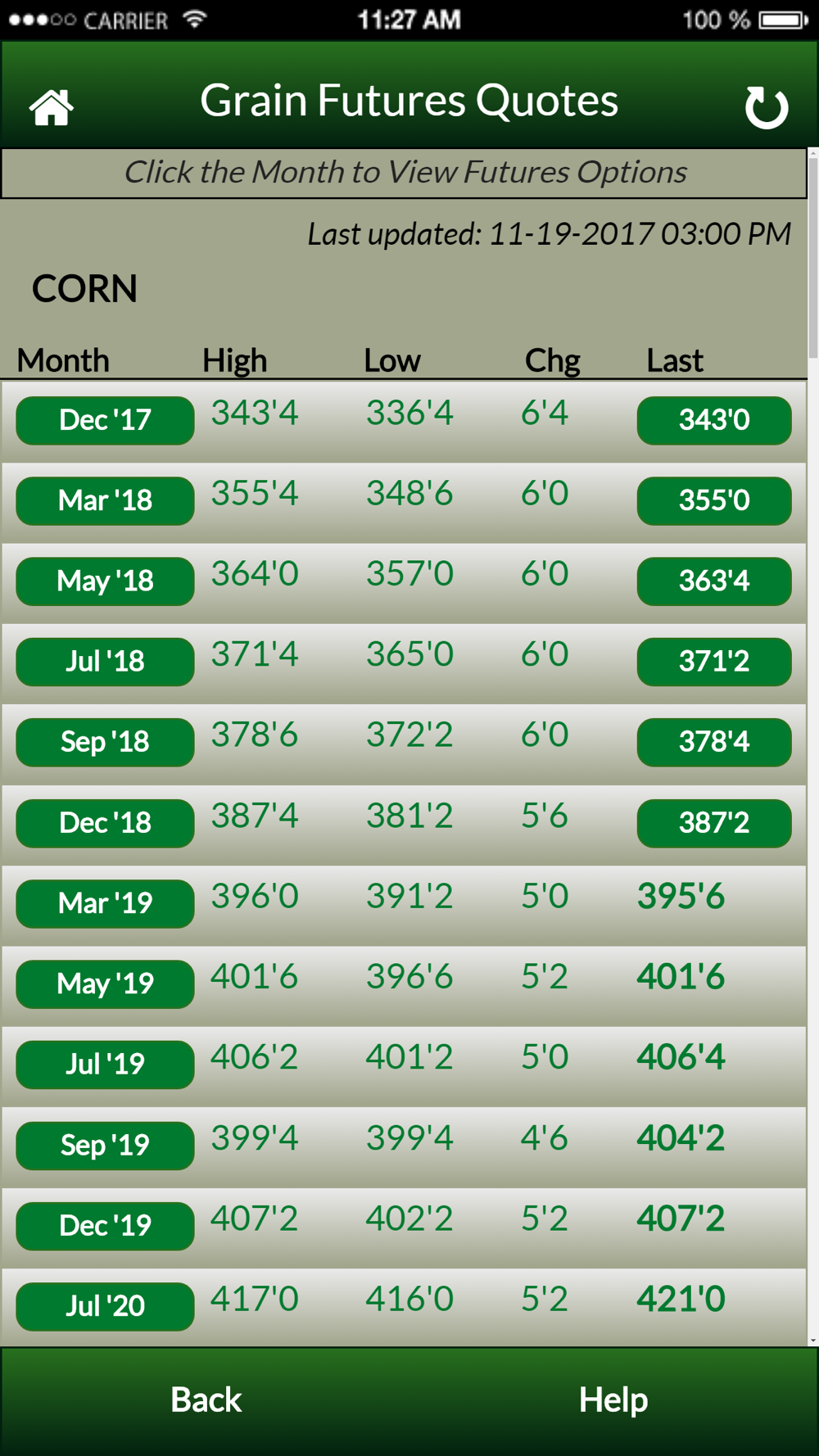Go to the home screen icon
The width and height of the screenshot is (819, 1456).
tap(52, 107)
